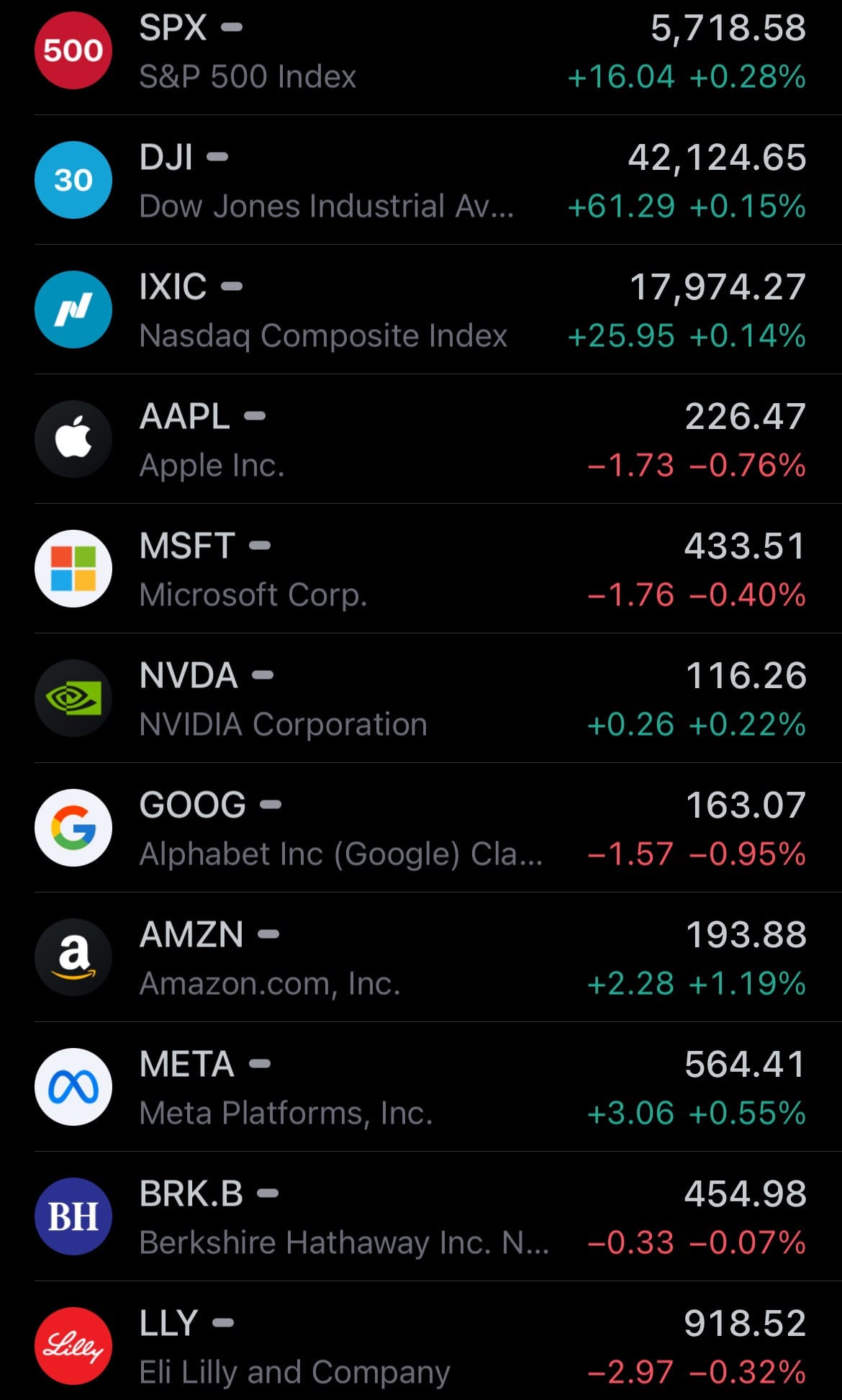Open META Meta Platforms stock details

click(x=421, y=1088)
